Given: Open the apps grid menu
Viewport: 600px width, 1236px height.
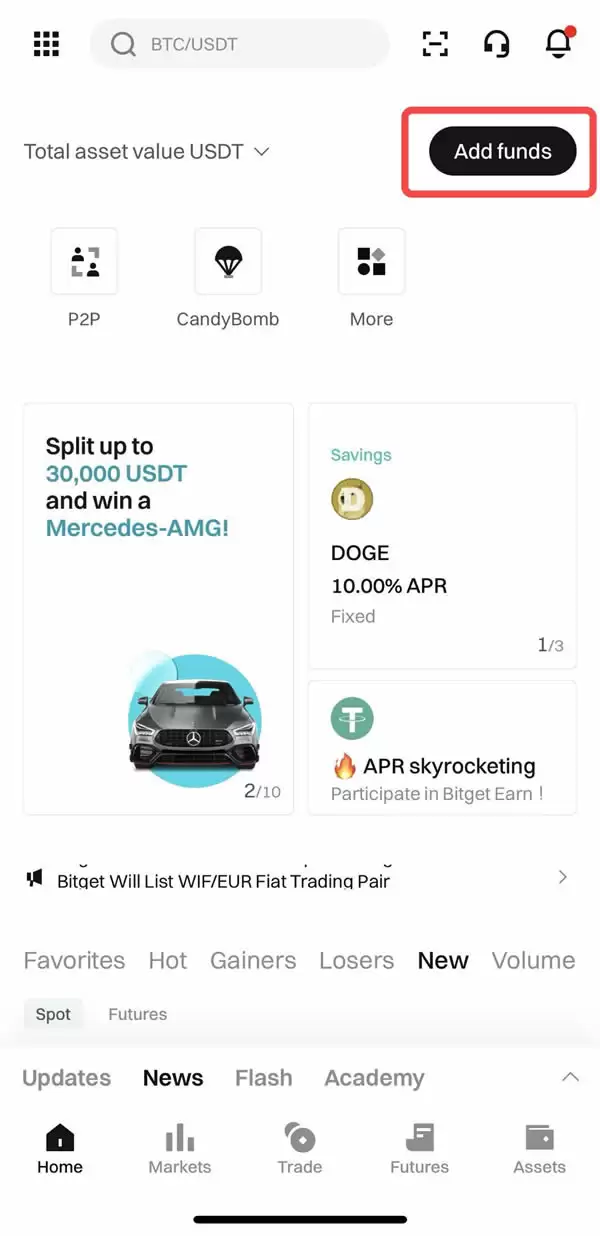Looking at the screenshot, I should pos(46,44).
